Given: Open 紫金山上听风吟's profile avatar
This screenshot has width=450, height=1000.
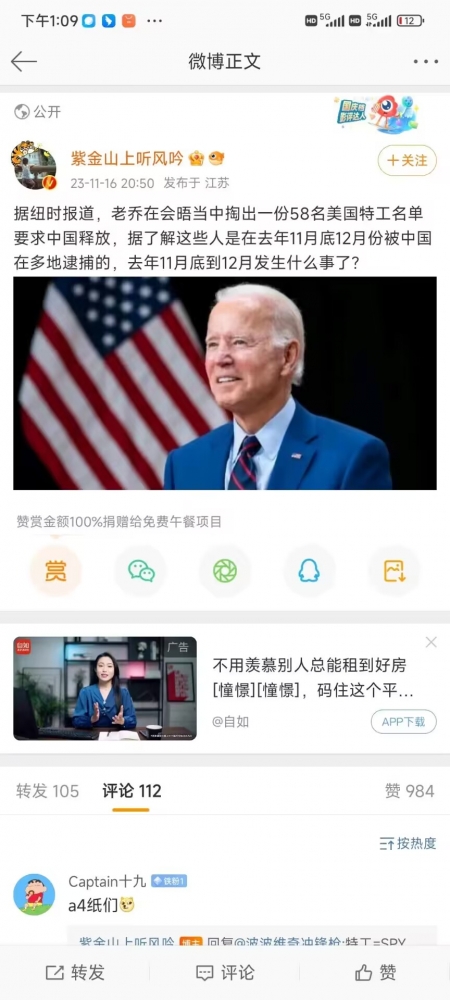Looking at the screenshot, I should pos(34,165).
